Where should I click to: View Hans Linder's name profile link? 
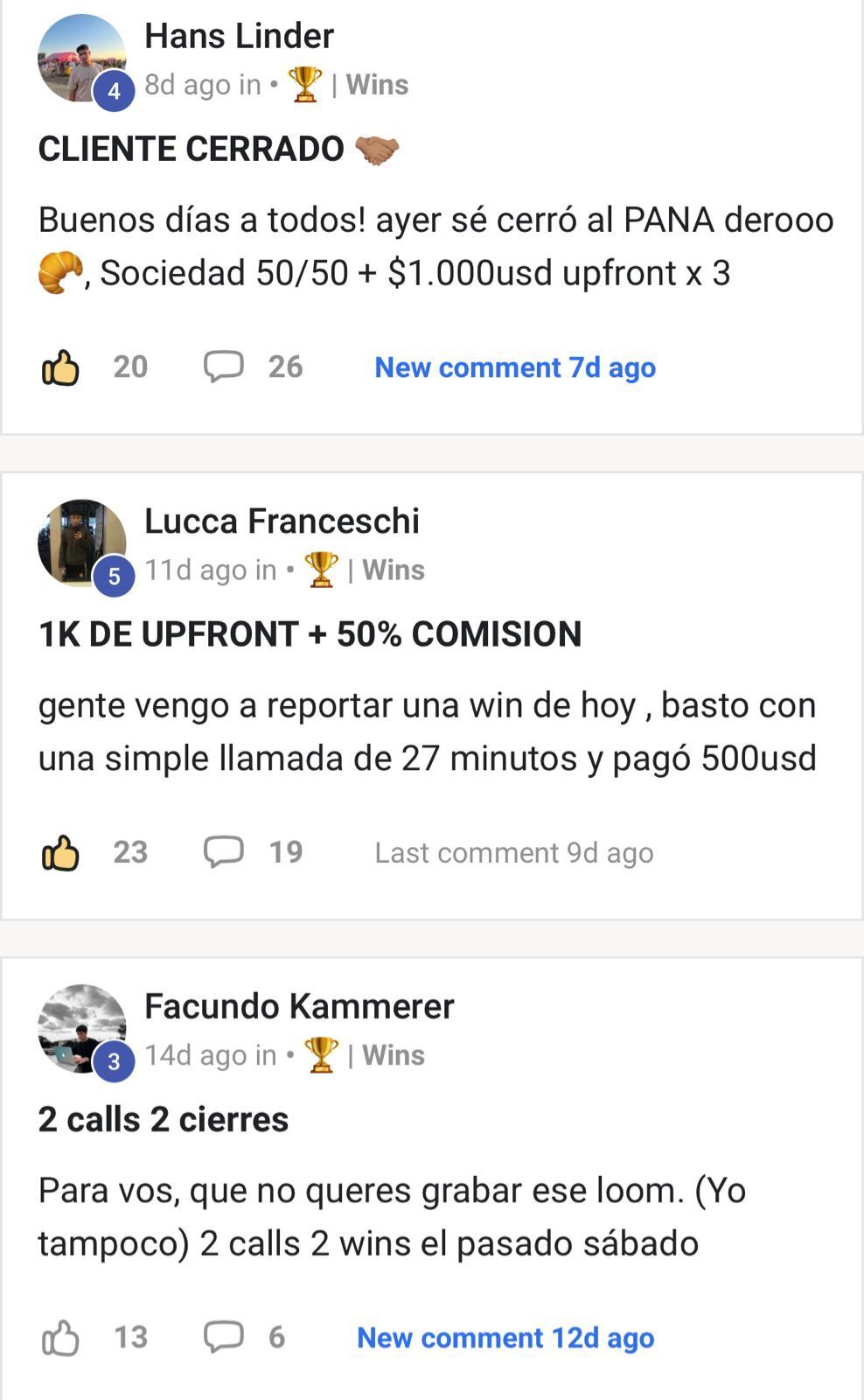(x=239, y=36)
